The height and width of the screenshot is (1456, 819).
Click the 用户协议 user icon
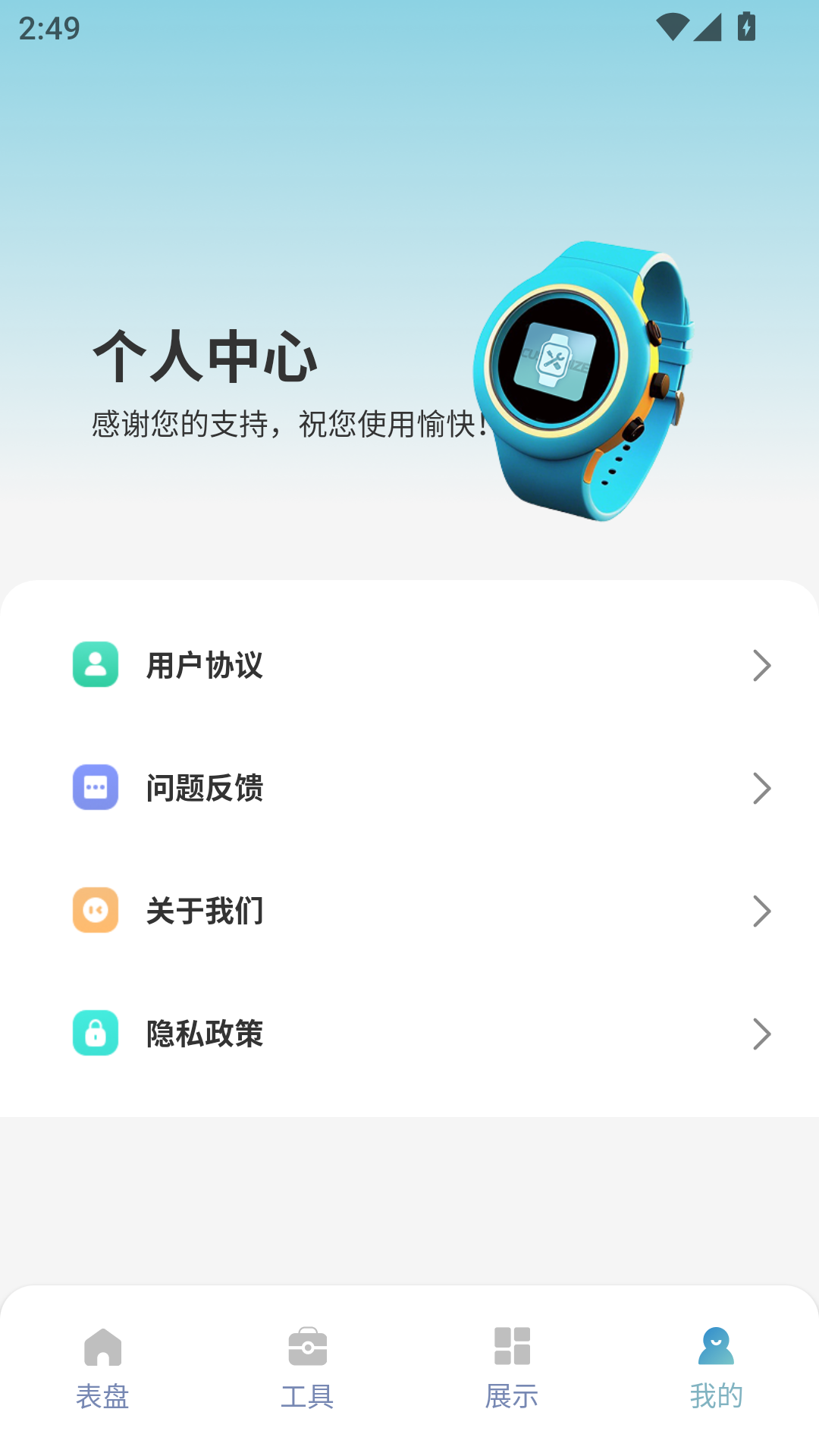click(x=95, y=665)
